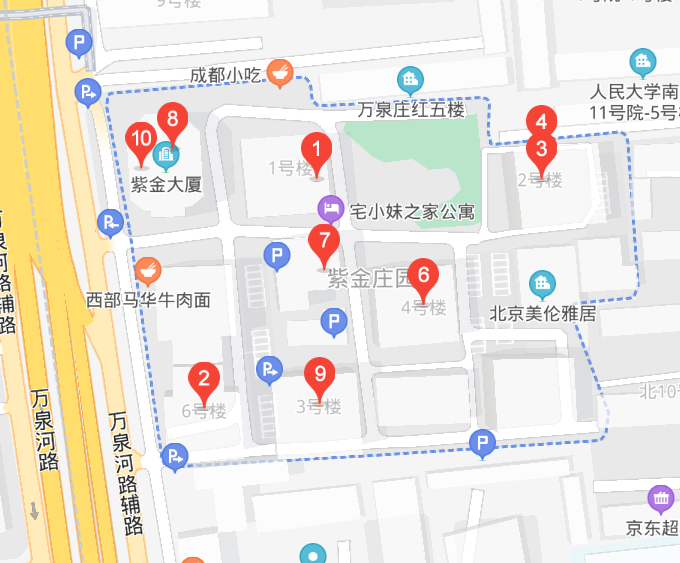Tap the 北京美伦雅居 building icon
680x563 pixels.
point(542,283)
